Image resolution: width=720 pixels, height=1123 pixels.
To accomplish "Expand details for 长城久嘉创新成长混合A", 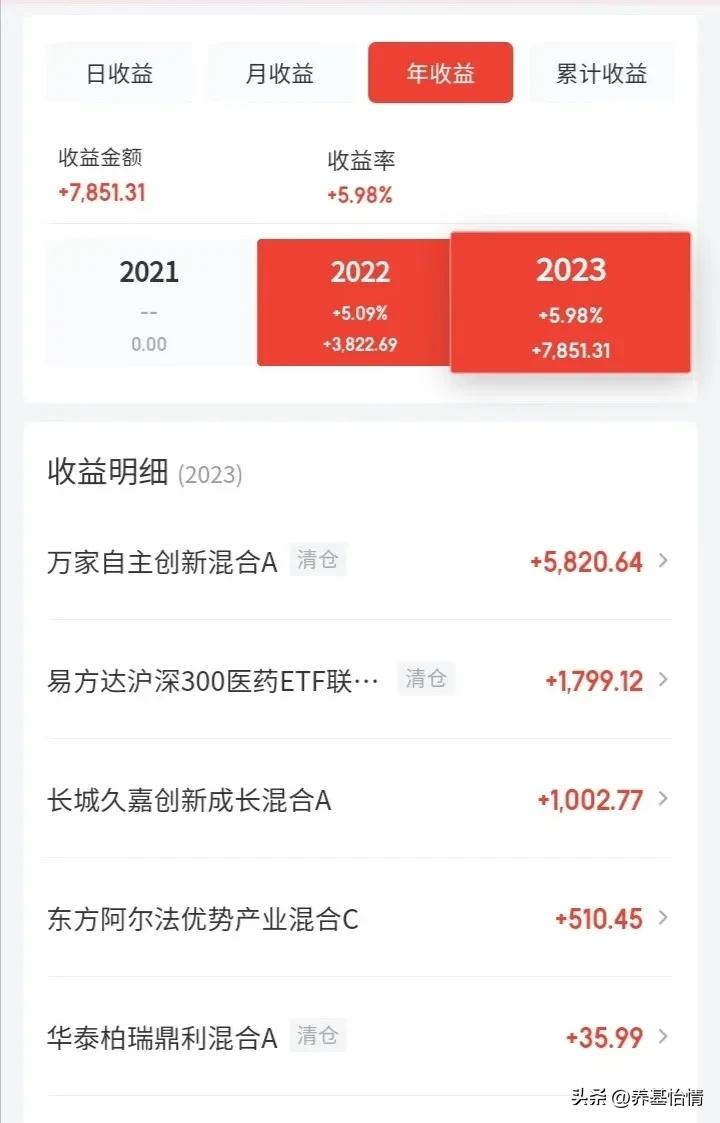I will pos(662,800).
